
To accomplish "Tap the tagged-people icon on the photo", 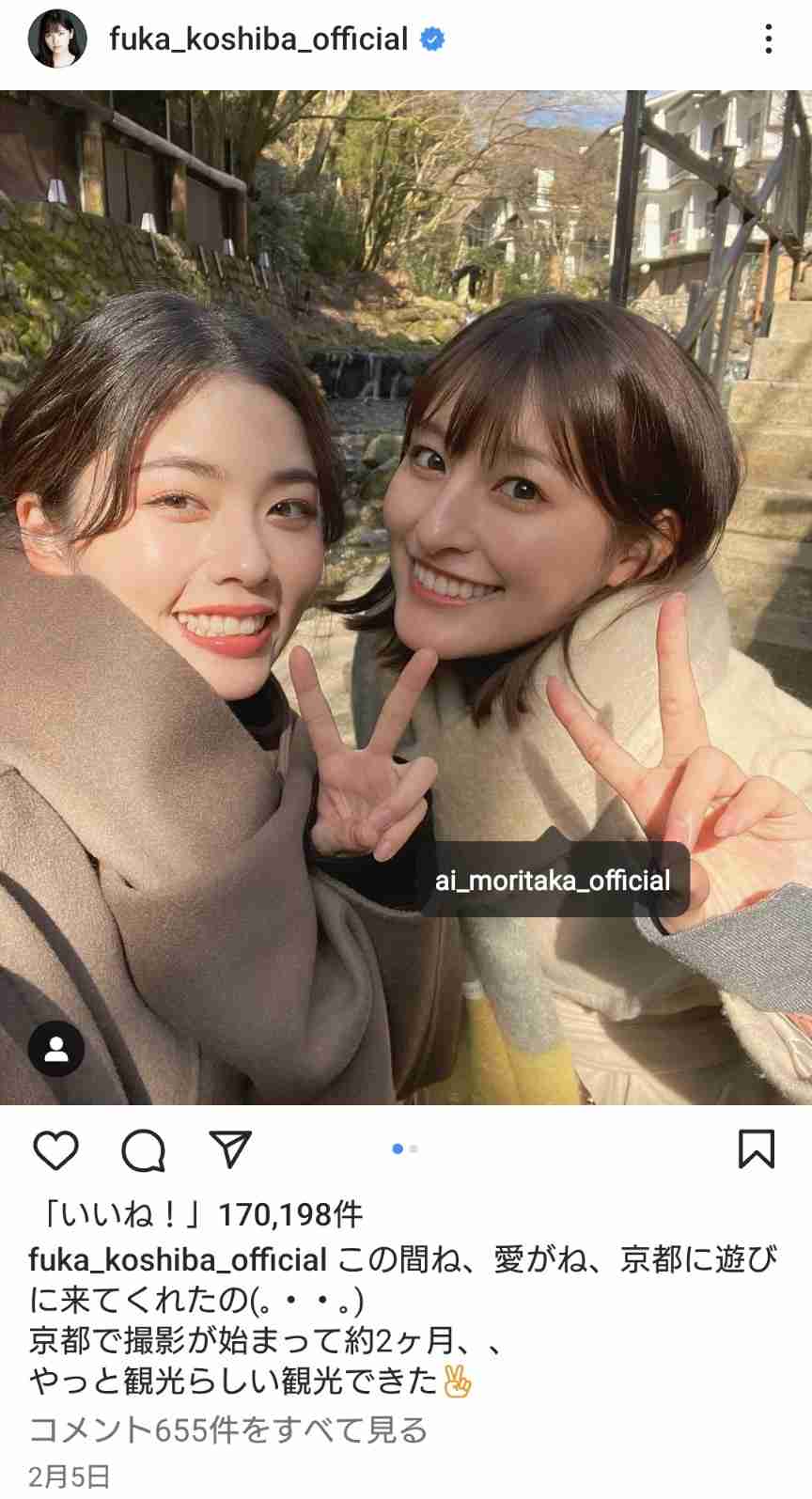I will pos(56,1048).
